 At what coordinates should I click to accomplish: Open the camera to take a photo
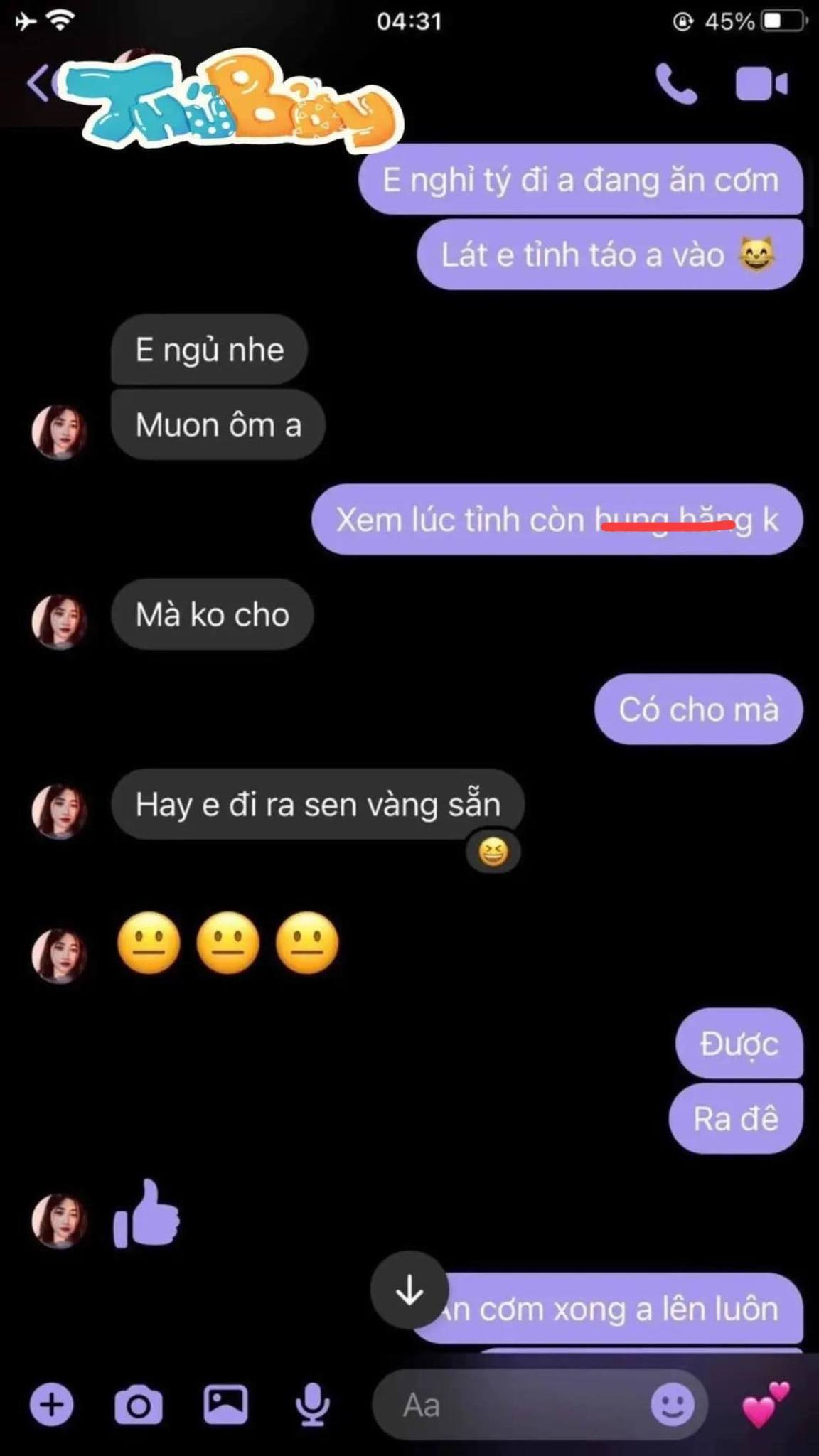[138, 1405]
